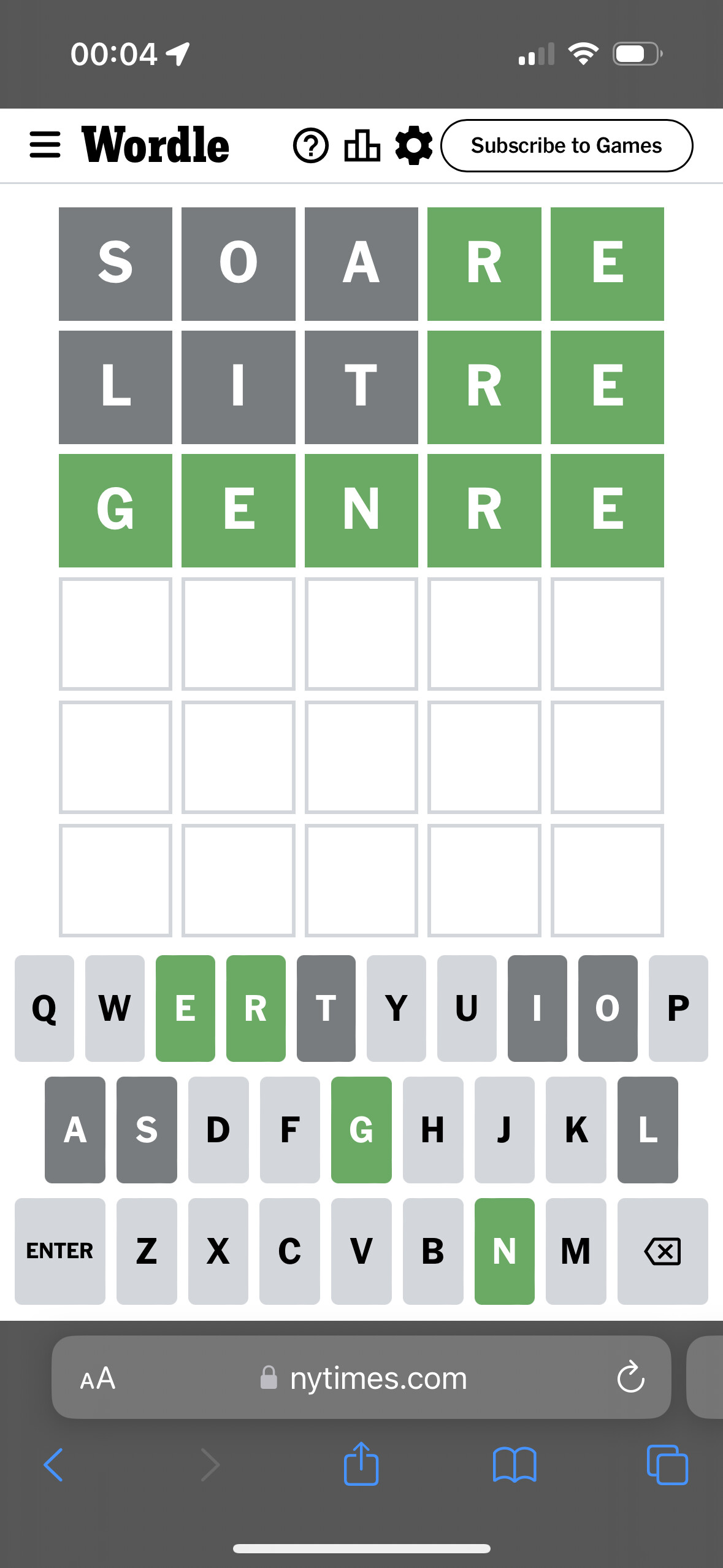Hit the ENTER key
Image resolution: width=723 pixels, height=1568 pixels.
[x=59, y=1251]
